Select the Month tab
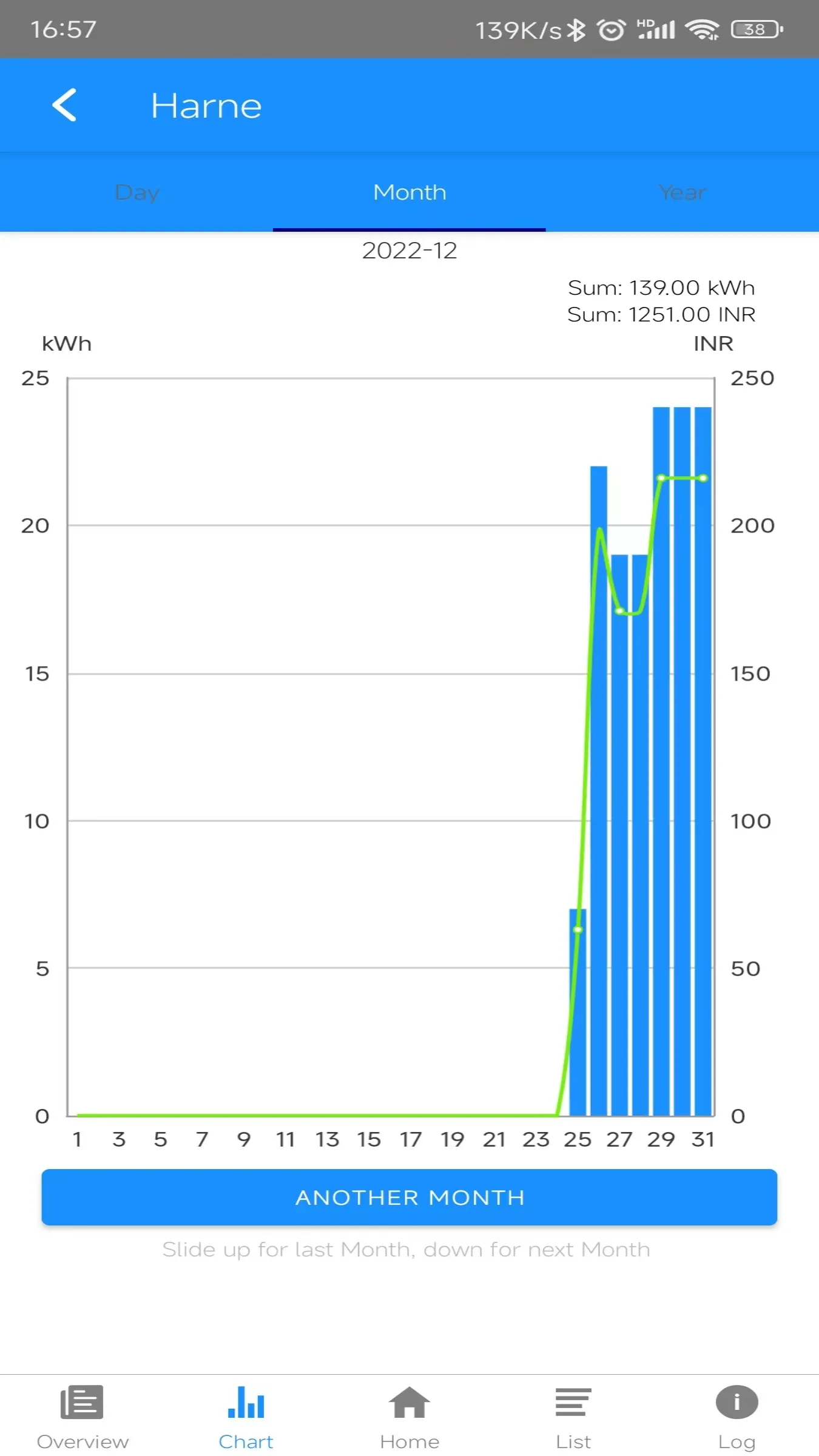Screen dimensions: 819x1456 point(409,192)
